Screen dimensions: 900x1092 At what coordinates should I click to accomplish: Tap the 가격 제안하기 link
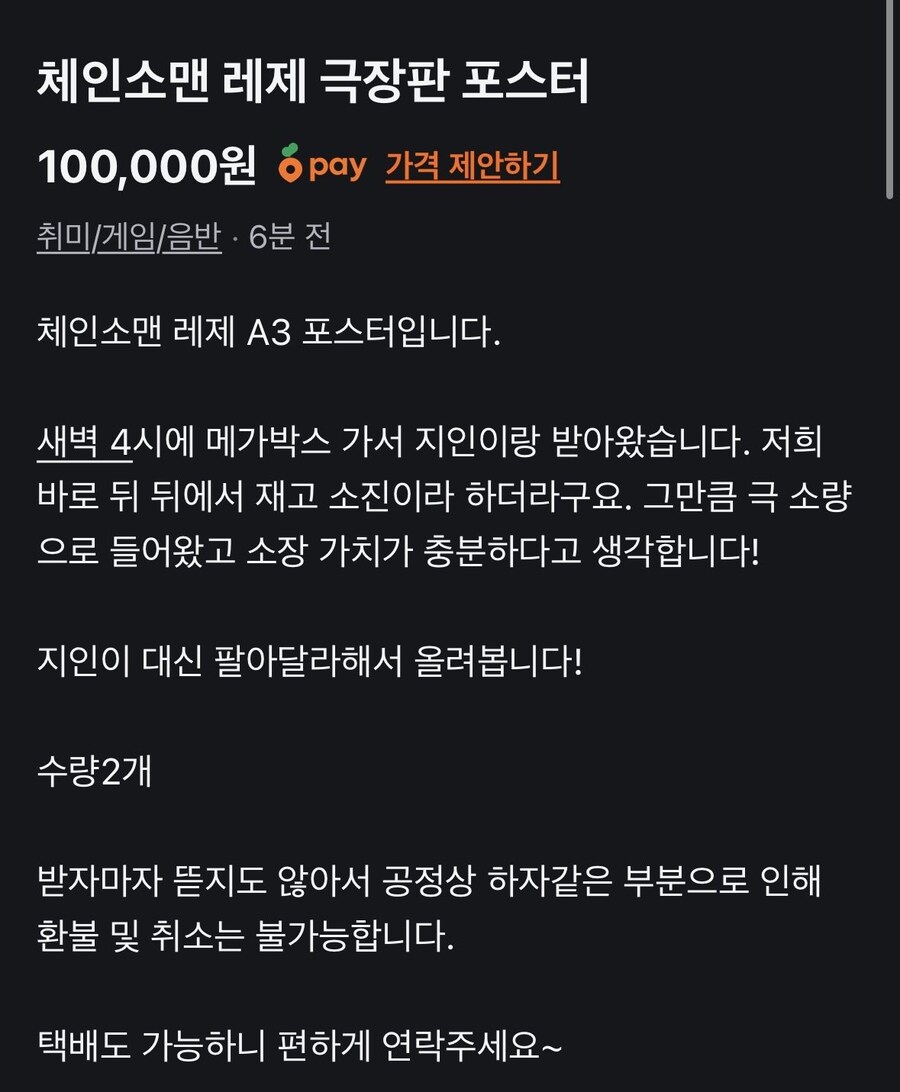(x=472, y=166)
